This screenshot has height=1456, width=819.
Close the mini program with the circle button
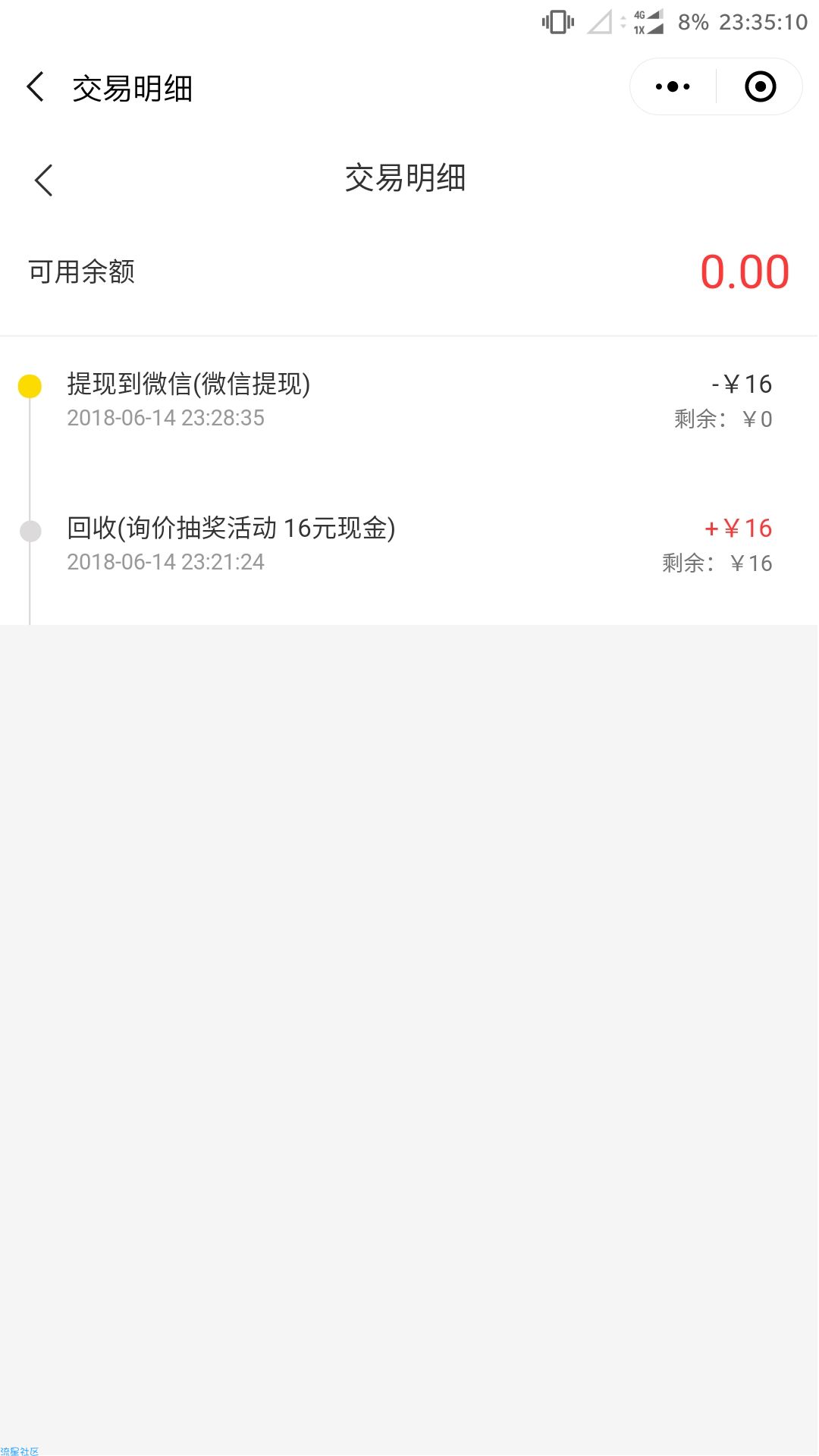760,86
